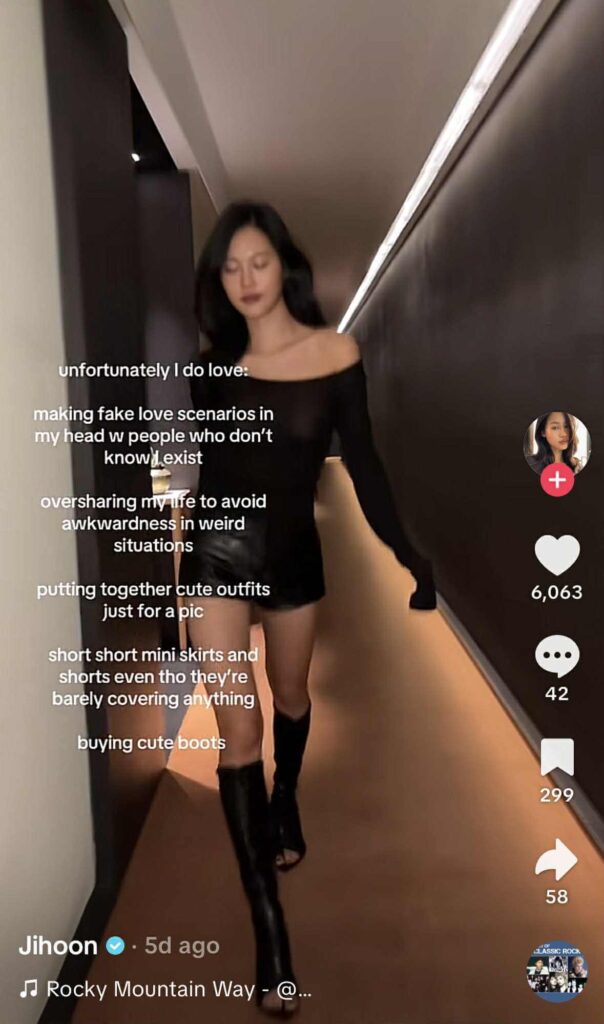
Task: Follow the creator with the plus button
Action: (x=557, y=481)
